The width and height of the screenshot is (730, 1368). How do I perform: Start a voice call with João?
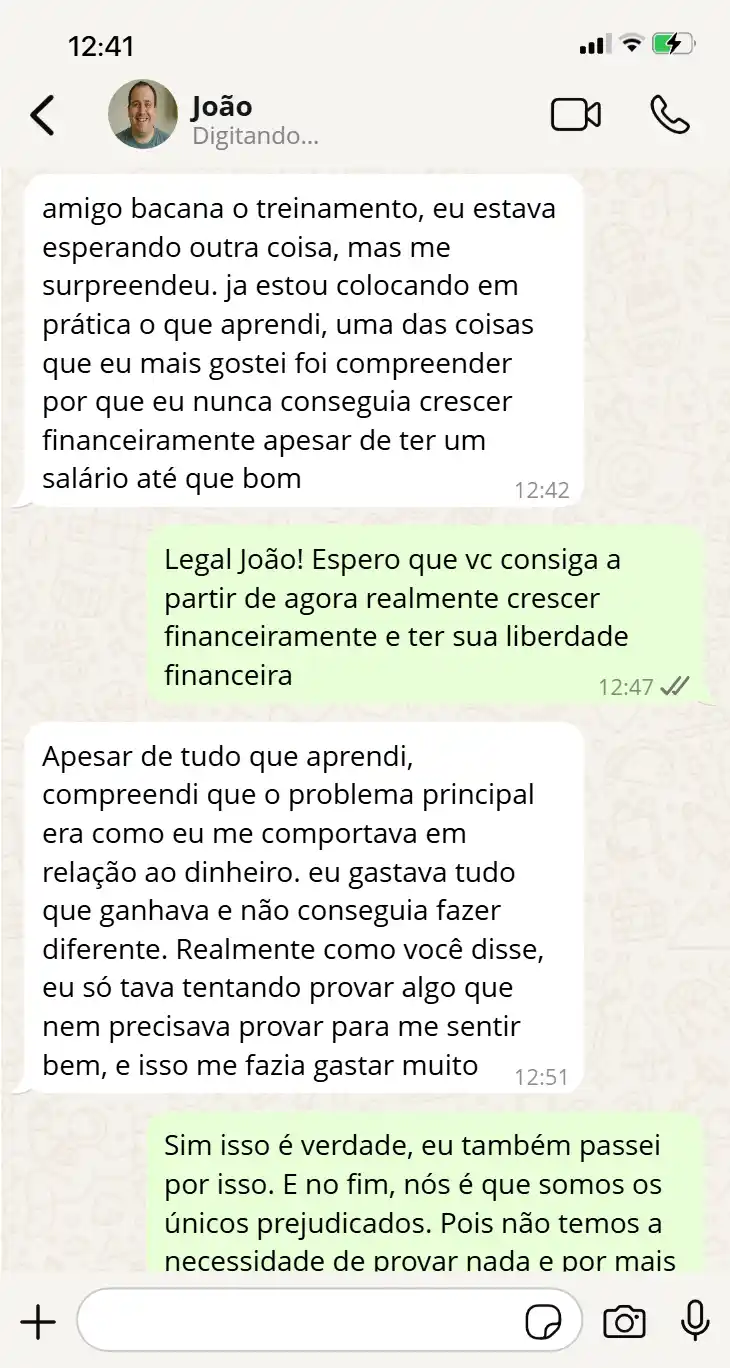pyautogui.click(x=669, y=115)
